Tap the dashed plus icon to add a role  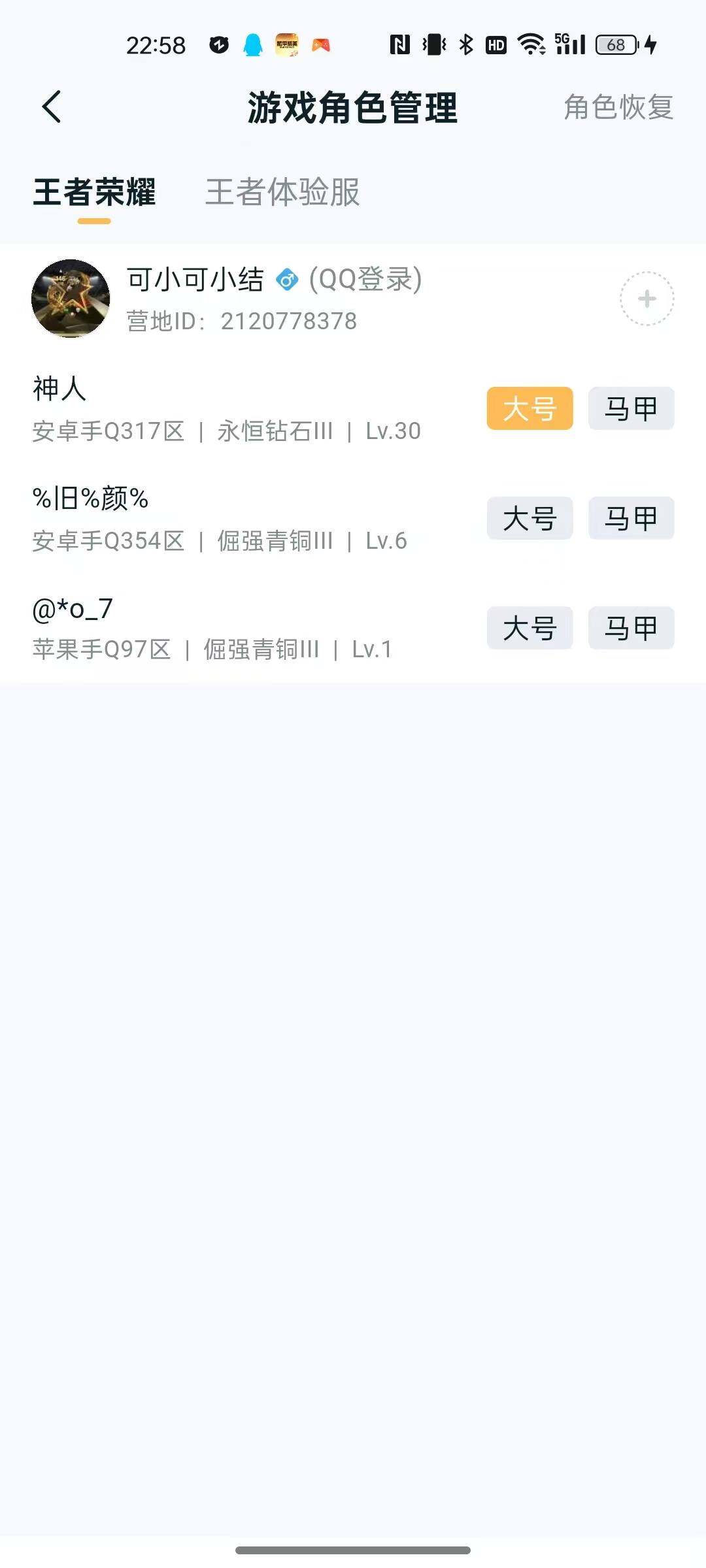[647, 297]
